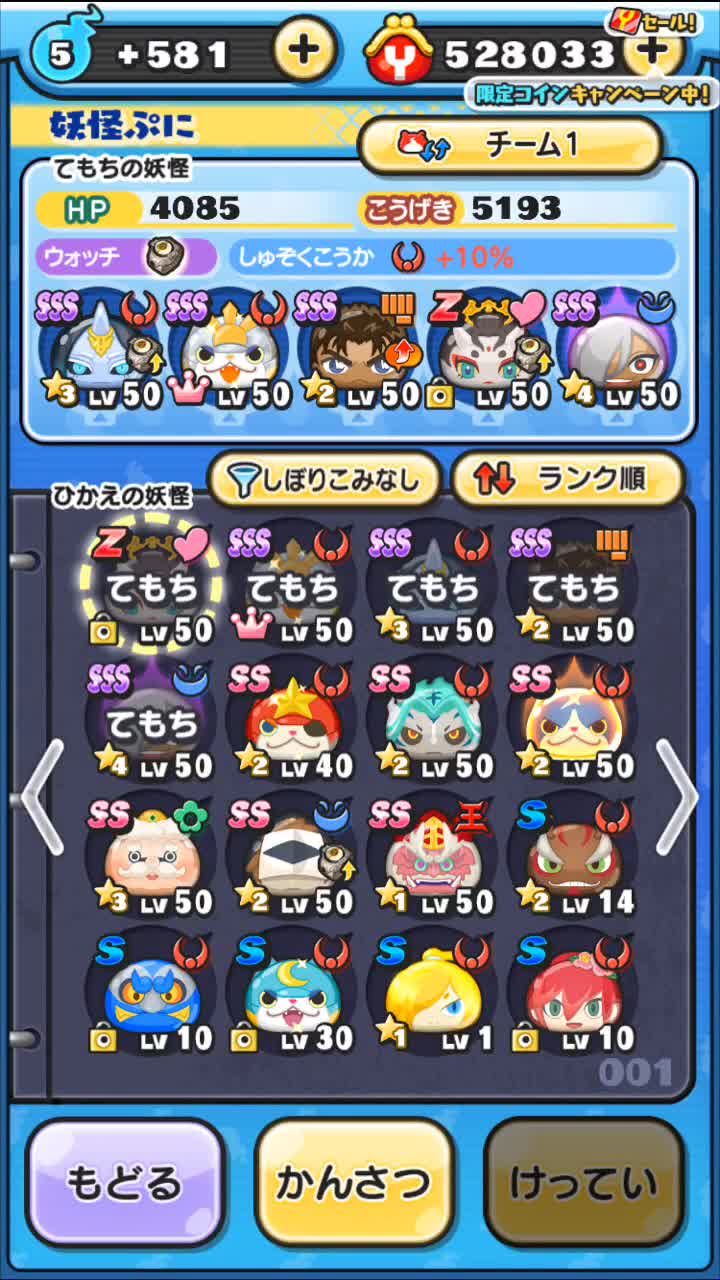The image size is (720, 1280).
Task: Tap かんさつ to observe the yokai
Action: pos(354,1183)
